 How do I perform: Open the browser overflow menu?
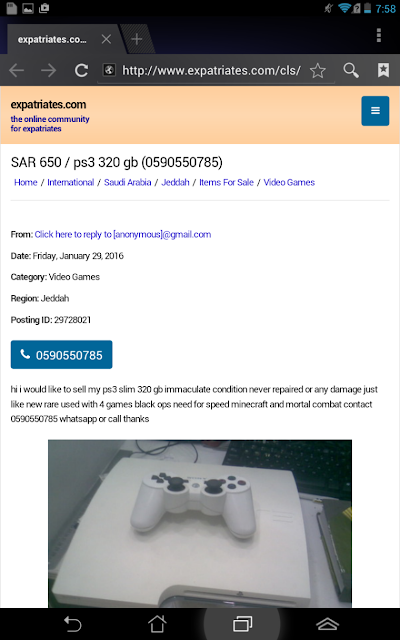click(x=379, y=36)
